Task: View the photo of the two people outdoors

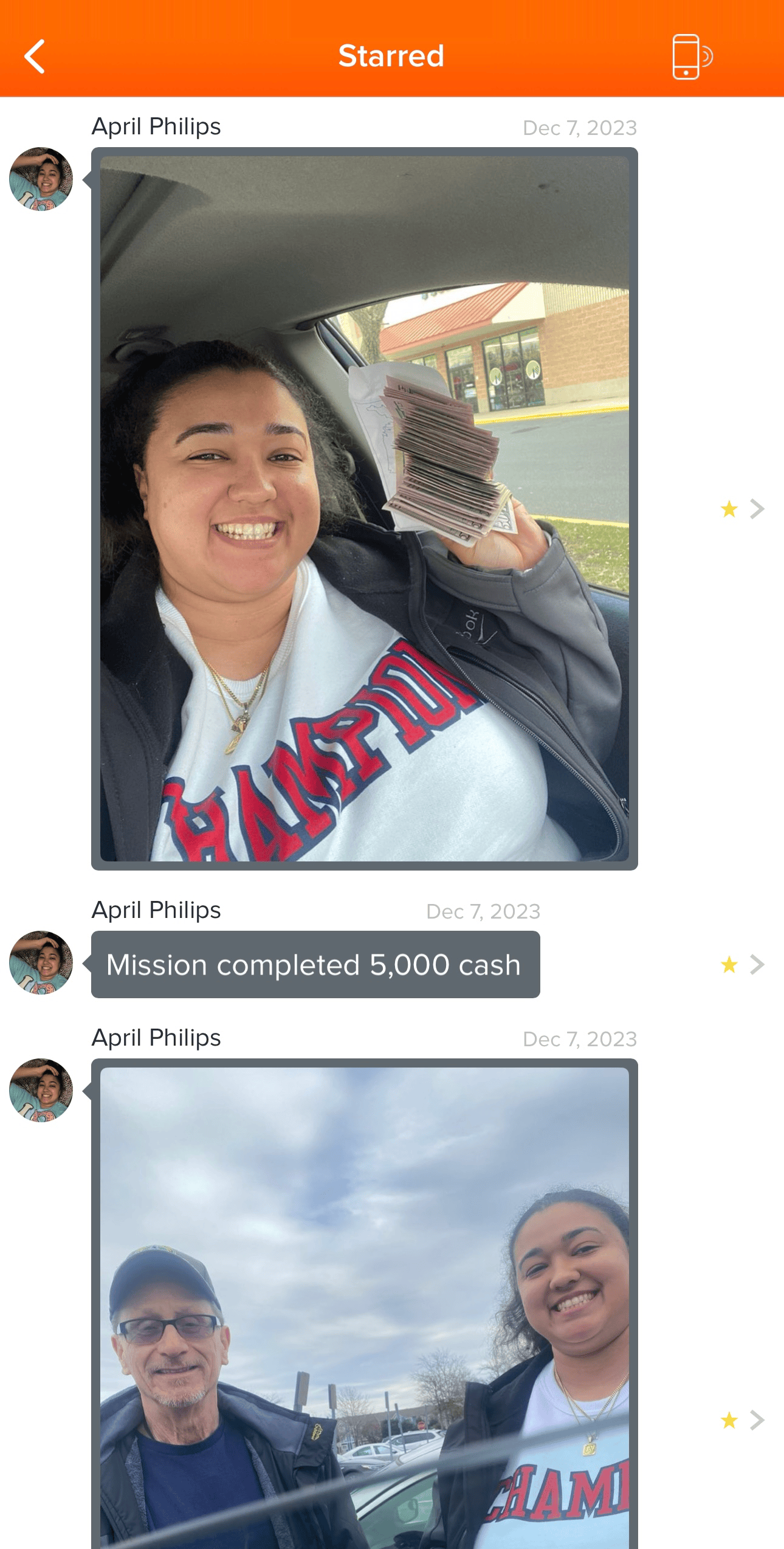Action: pyautogui.click(x=364, y=1307)
